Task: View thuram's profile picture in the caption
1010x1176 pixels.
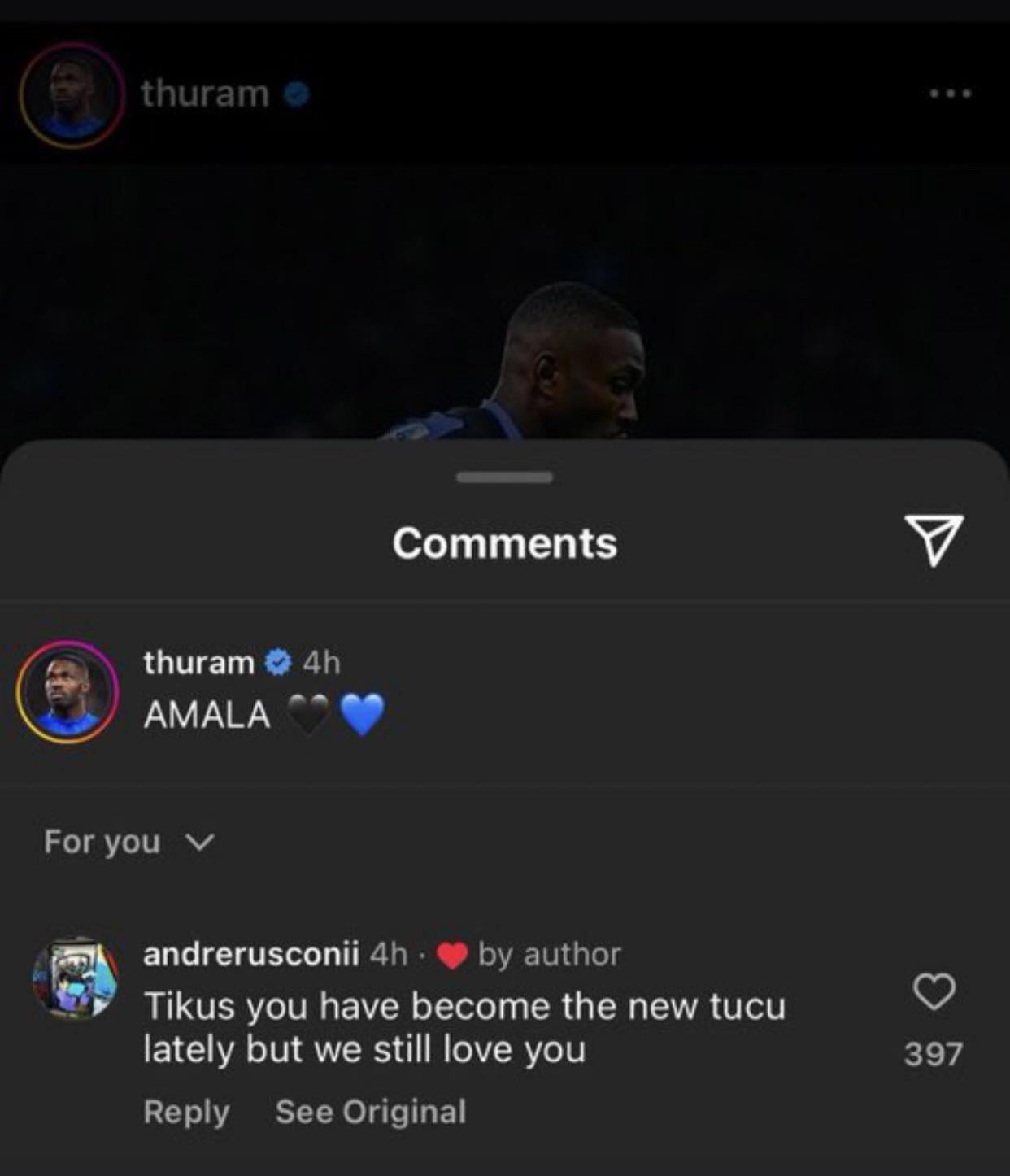Action: [68, 691]
